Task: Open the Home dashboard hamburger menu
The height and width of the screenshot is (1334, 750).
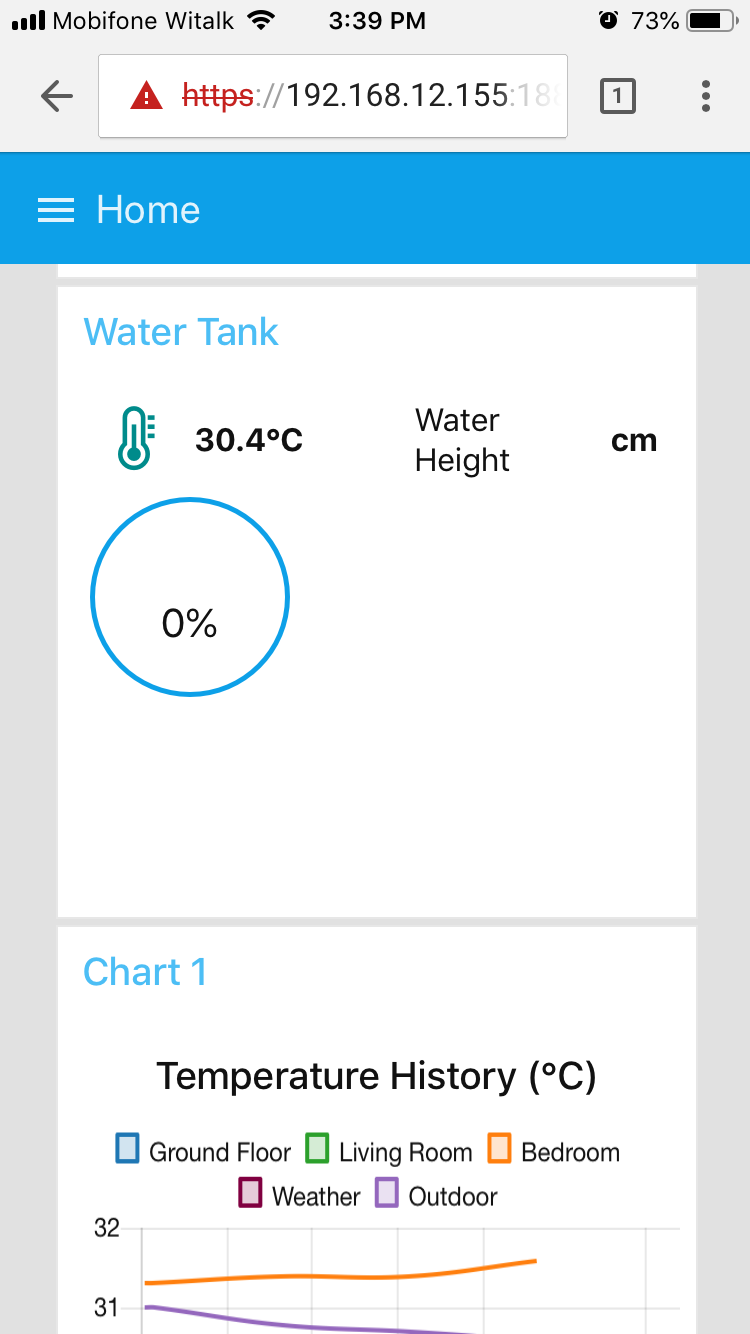Action: click(x=56, y=210)
